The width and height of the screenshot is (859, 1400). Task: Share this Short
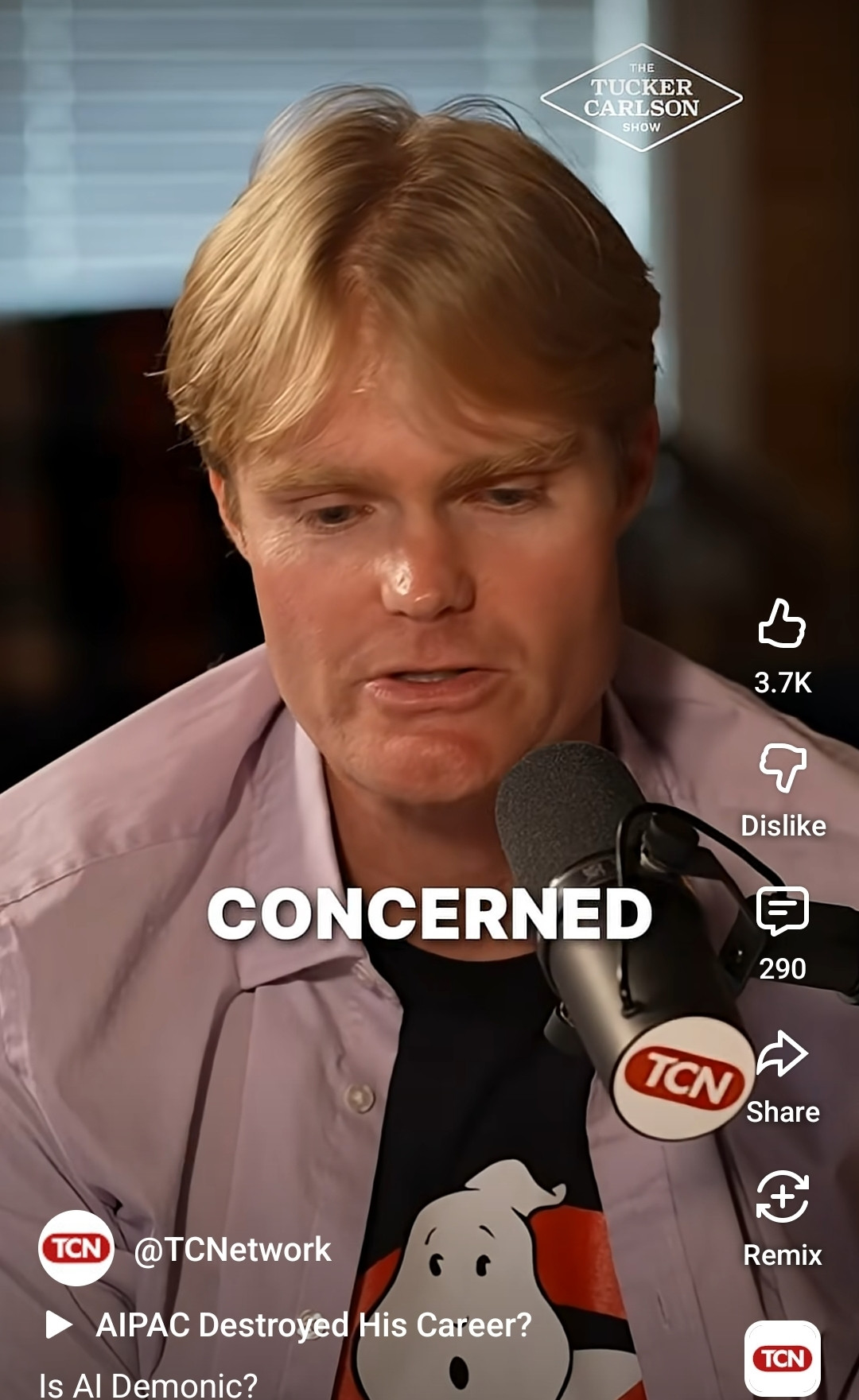[x=783, y=1055]
